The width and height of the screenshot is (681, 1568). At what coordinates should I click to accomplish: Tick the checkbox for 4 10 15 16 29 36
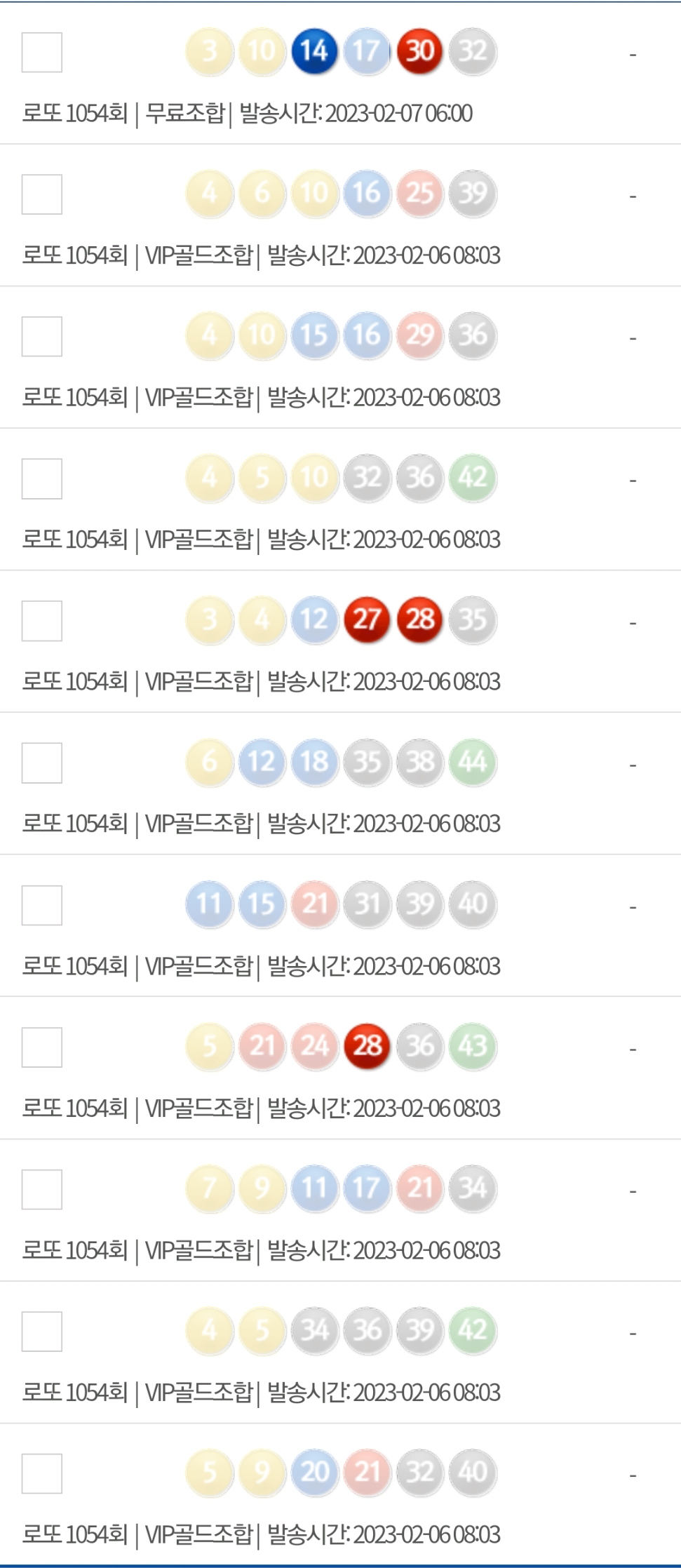coord(42,337)
